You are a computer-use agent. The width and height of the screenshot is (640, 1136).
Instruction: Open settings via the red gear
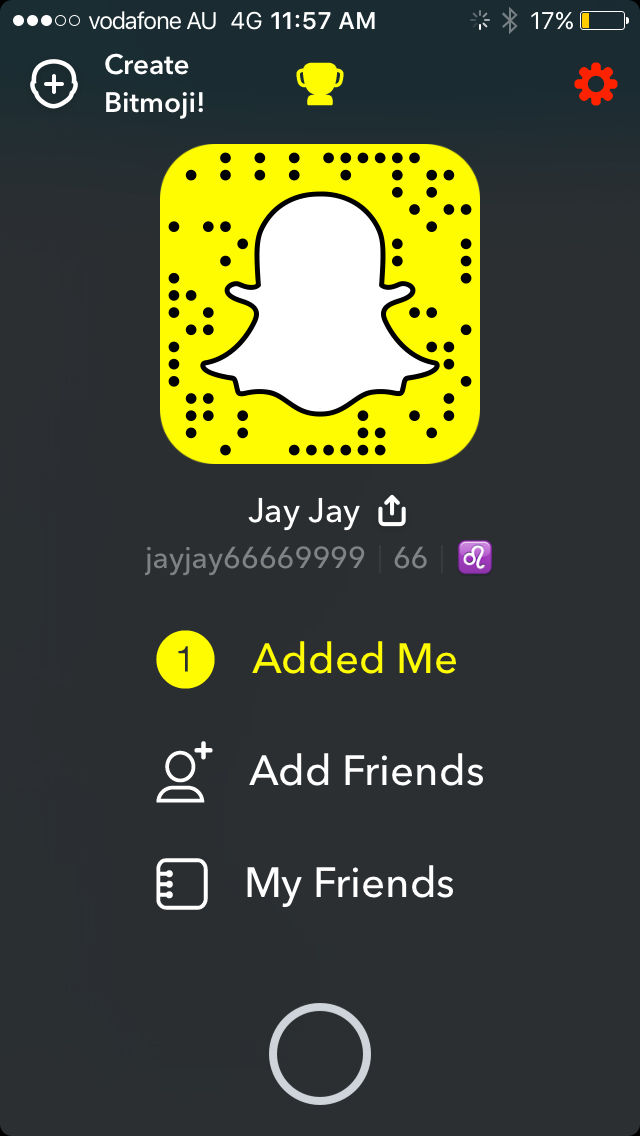click(x=596, y=84)
